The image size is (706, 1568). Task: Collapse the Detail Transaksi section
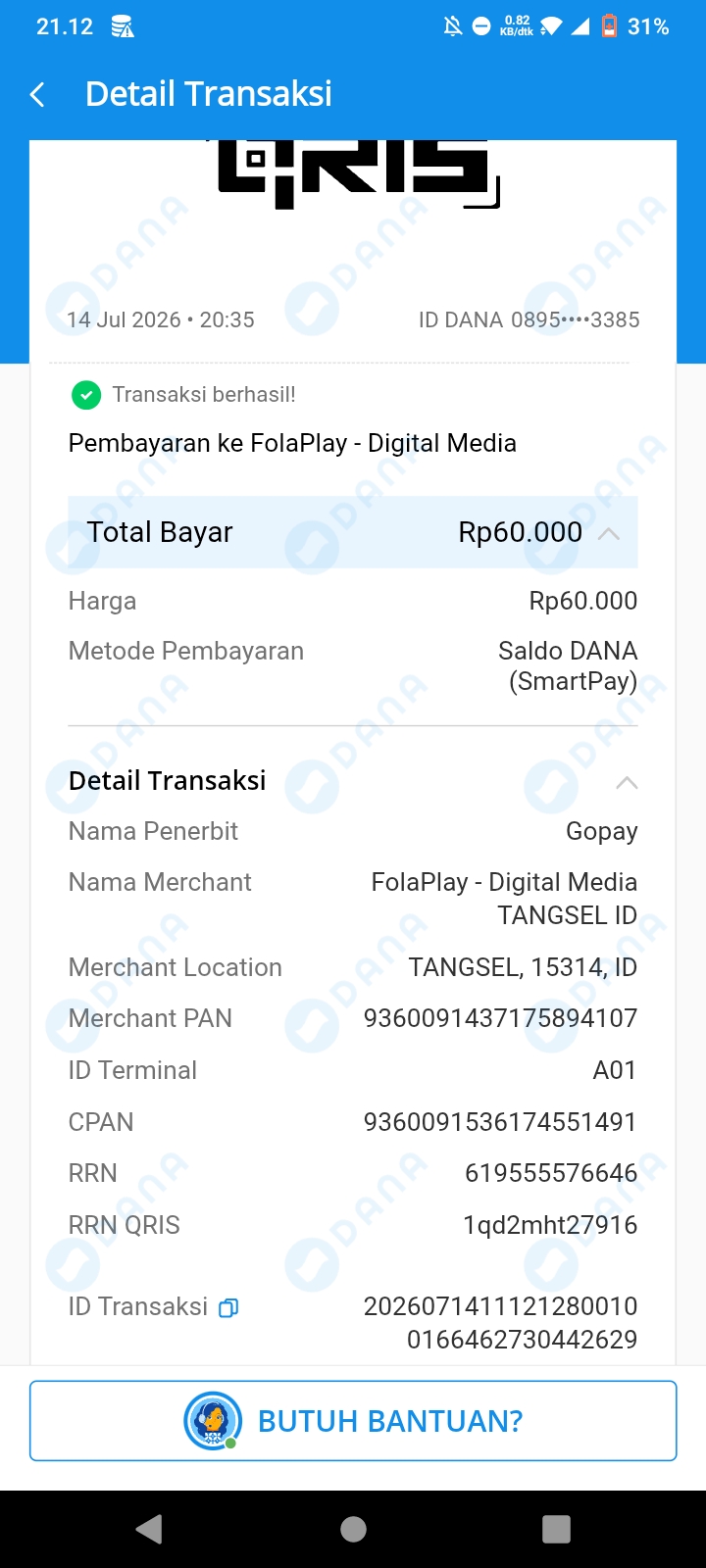point(627,782)
